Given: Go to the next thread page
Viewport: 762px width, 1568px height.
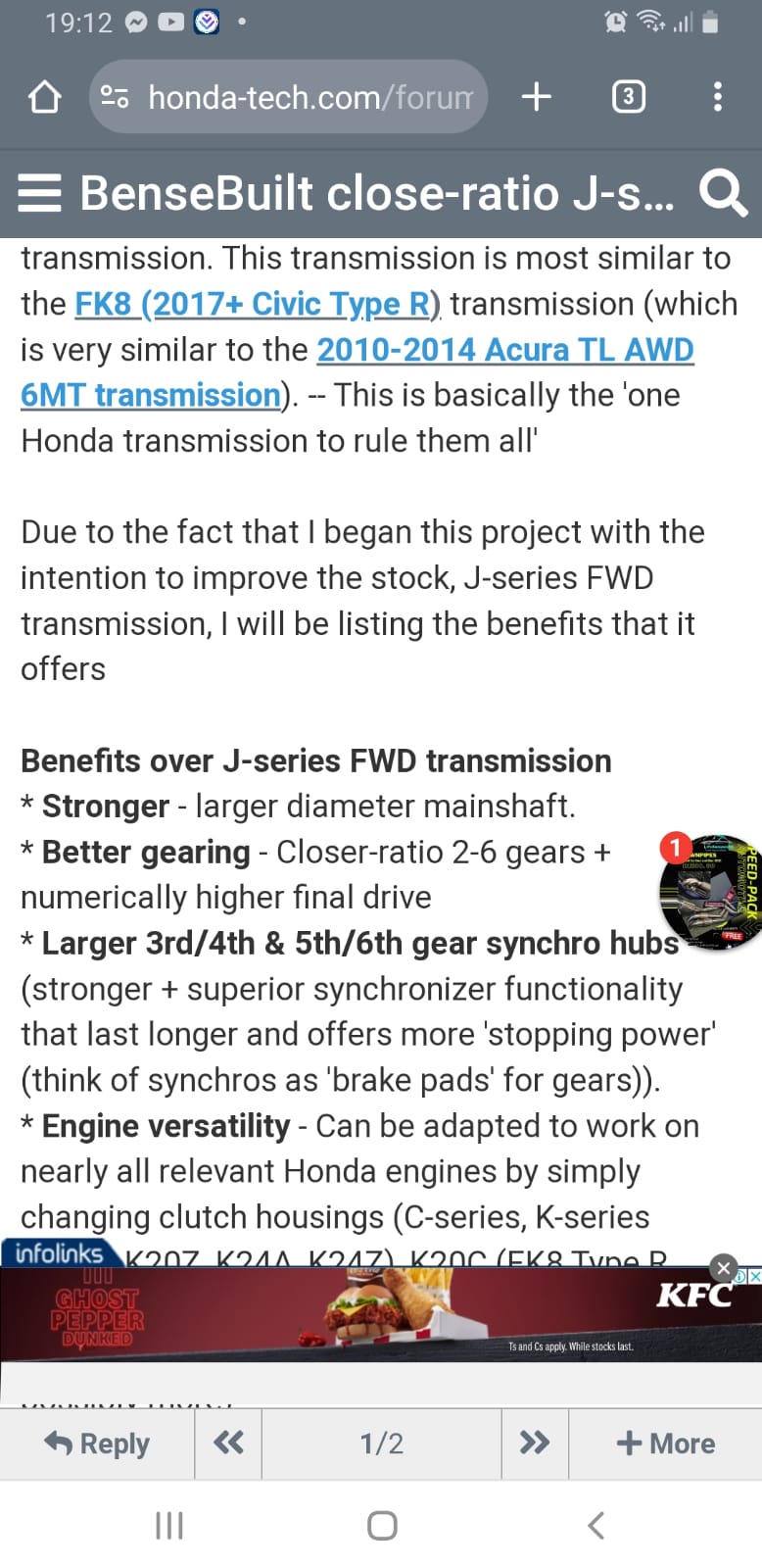Looking at the screenshot, I should [535, 1444].
